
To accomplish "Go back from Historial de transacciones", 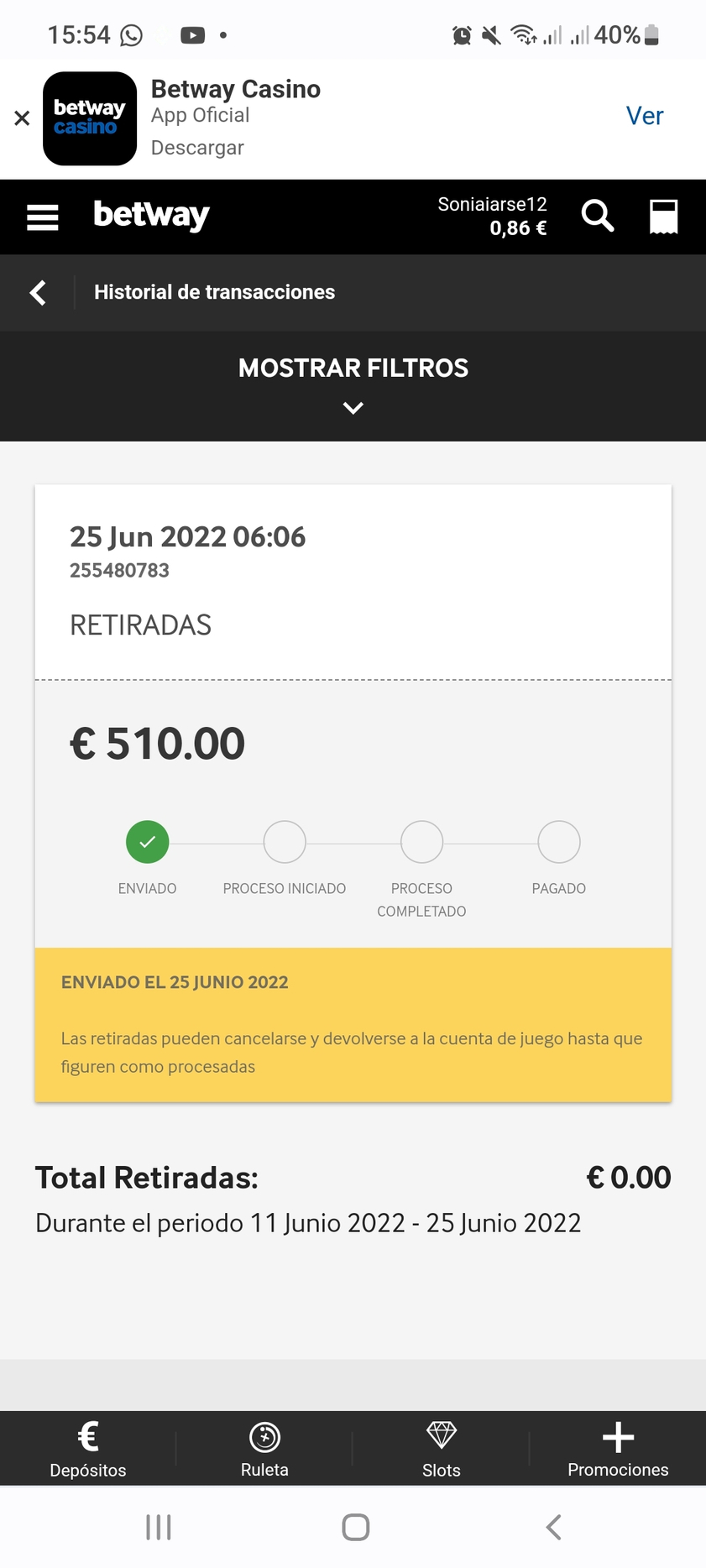I will pyautogui.click(x=38, y=292).
